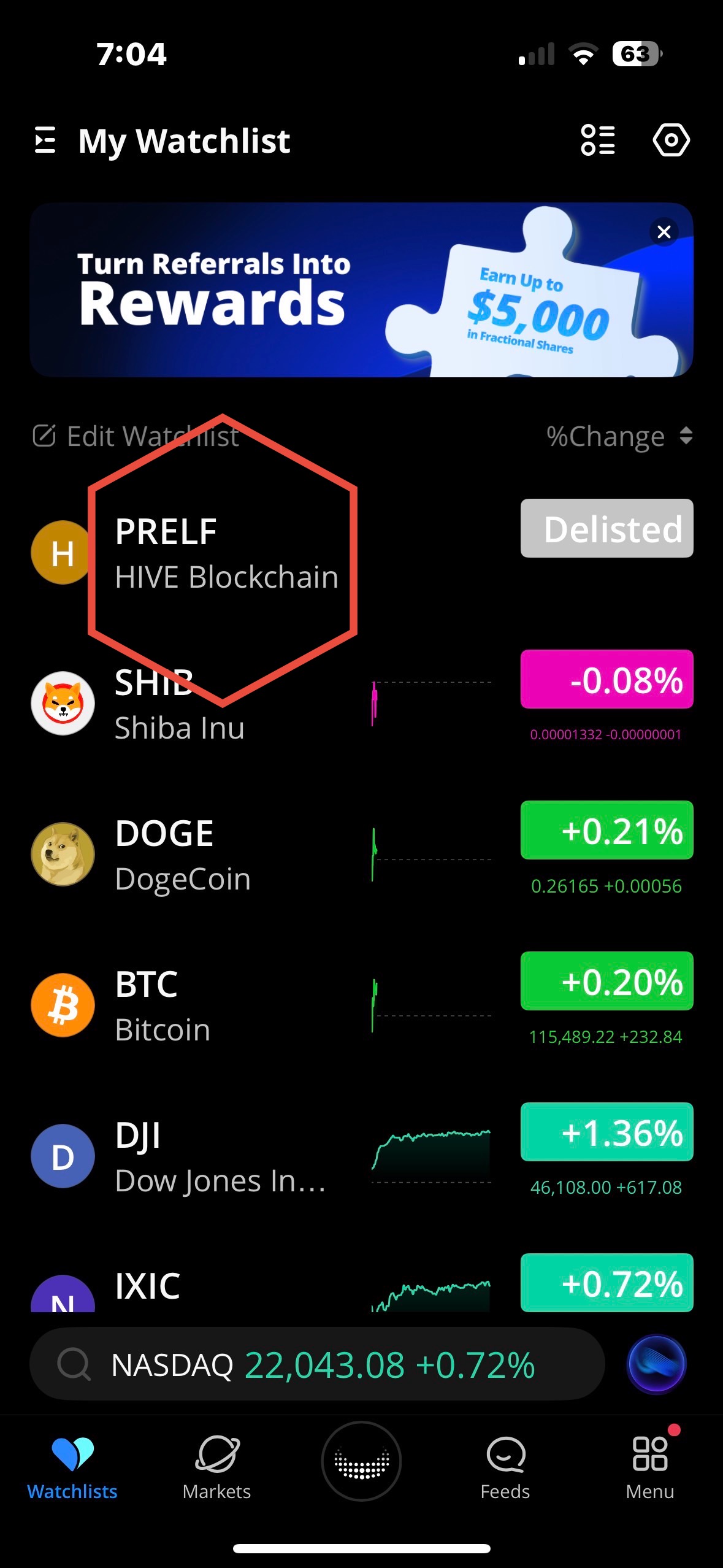
Task: Tap the Shiba Inu coin icon
Action: click(x=63, y=704)
